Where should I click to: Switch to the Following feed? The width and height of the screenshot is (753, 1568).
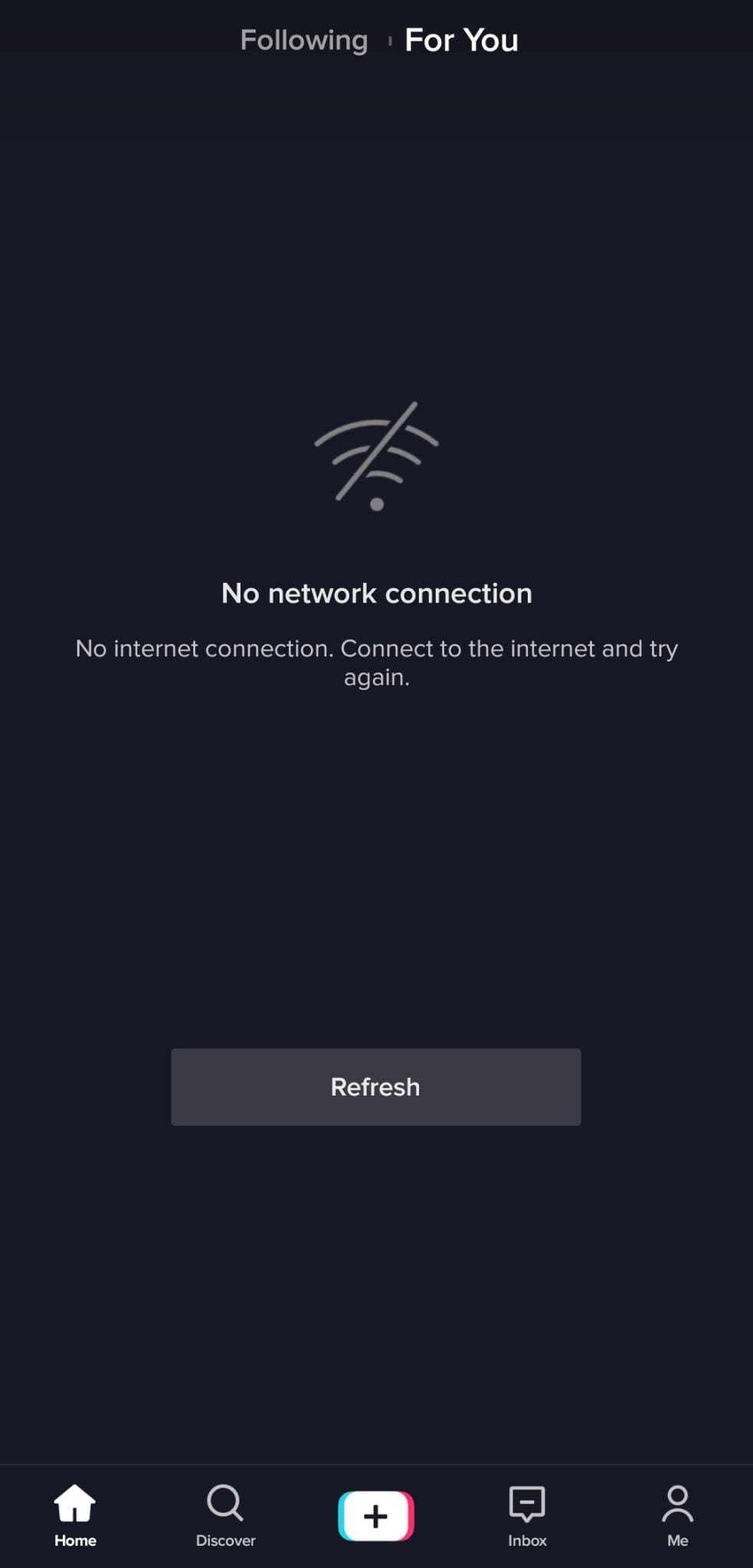point(304,41)
